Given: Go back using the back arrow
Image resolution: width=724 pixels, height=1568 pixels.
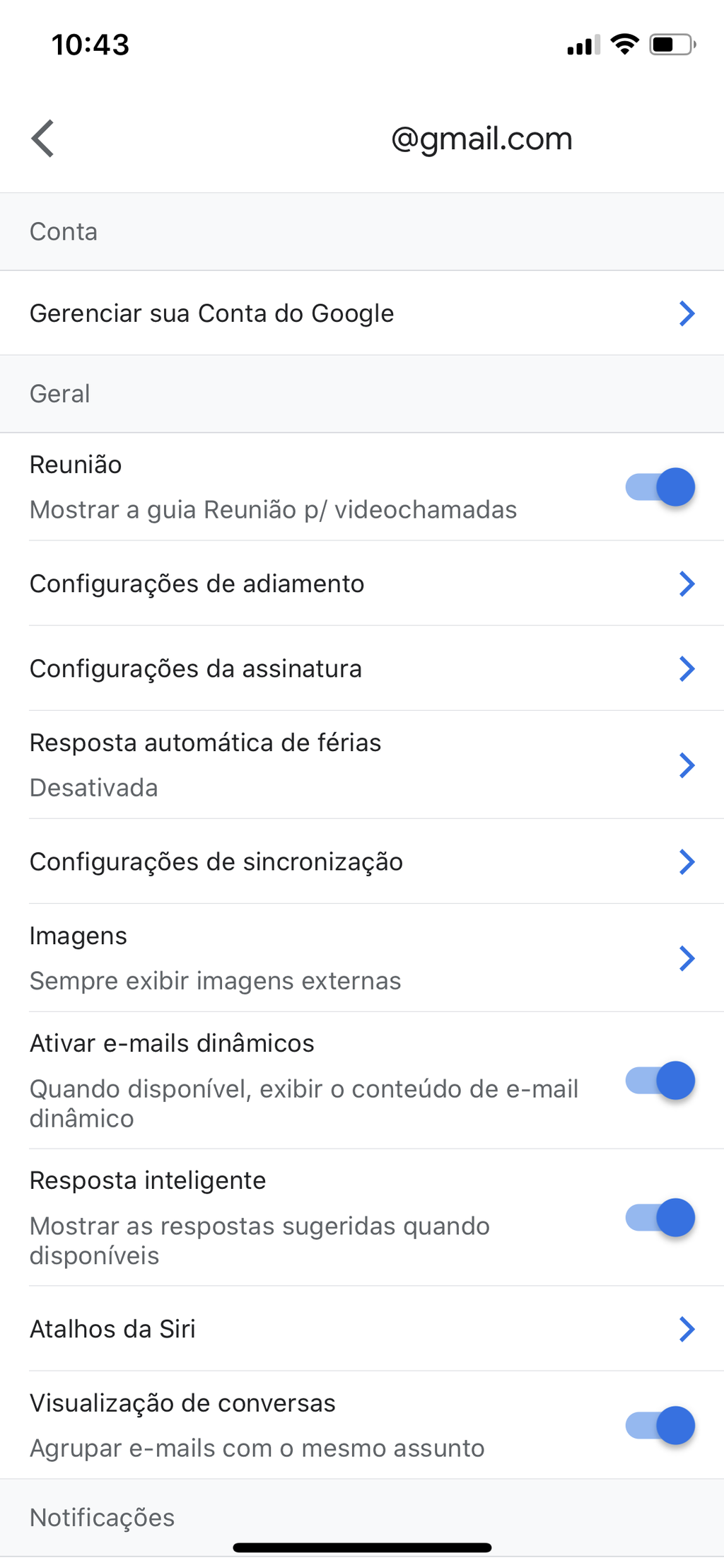Looking at the screenshot, I should [x=43, y=138].
